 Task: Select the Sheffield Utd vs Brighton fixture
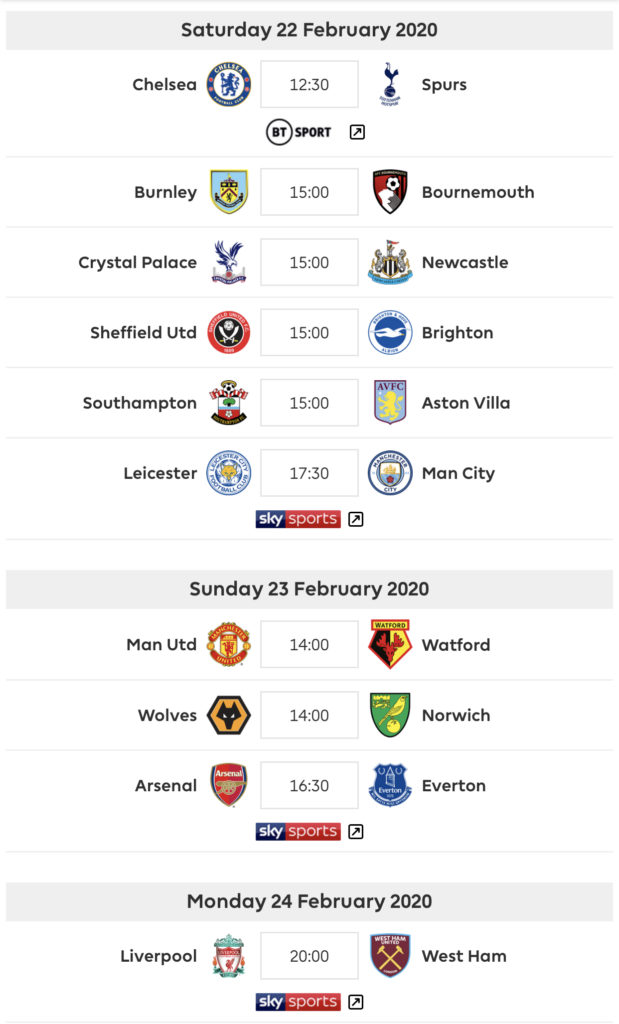click(310, 332)
